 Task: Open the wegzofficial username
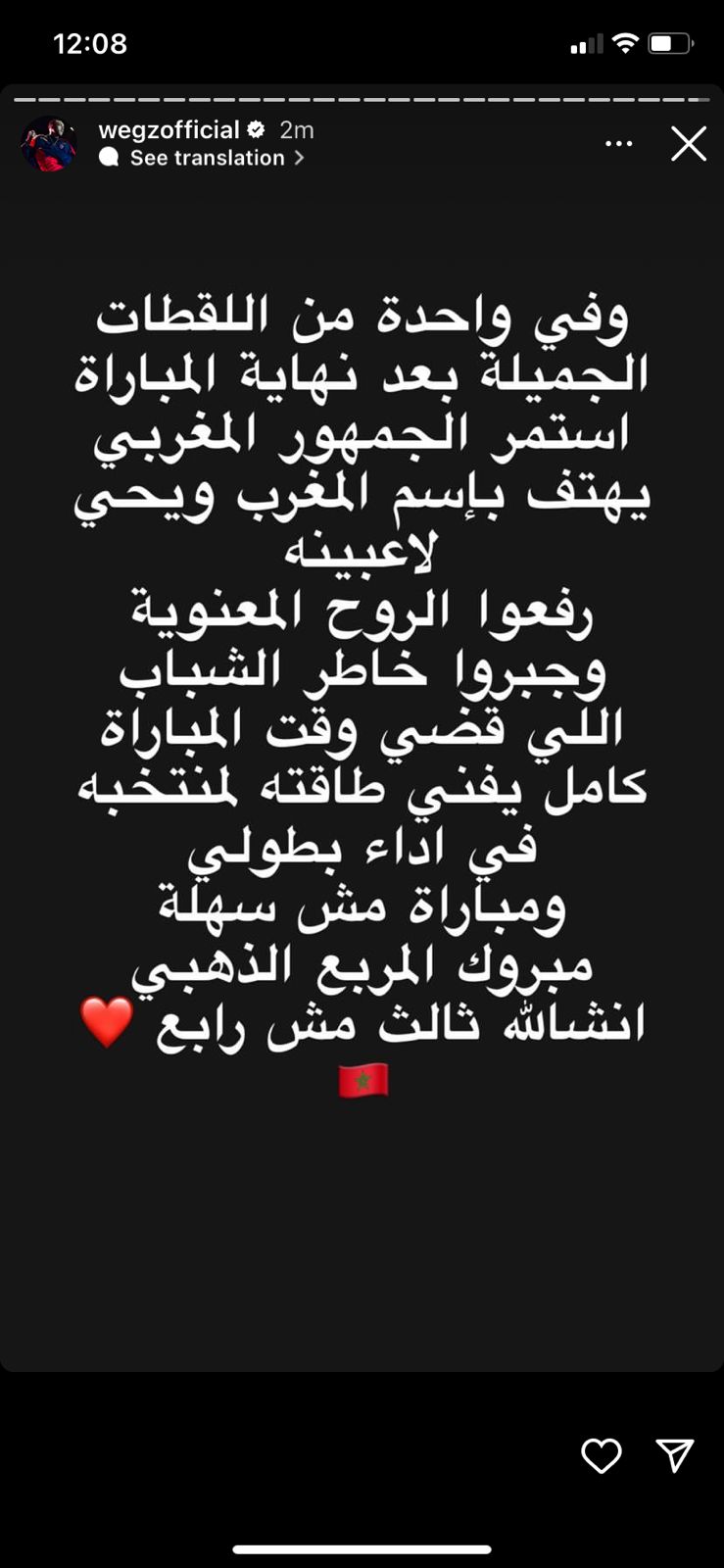169,129
